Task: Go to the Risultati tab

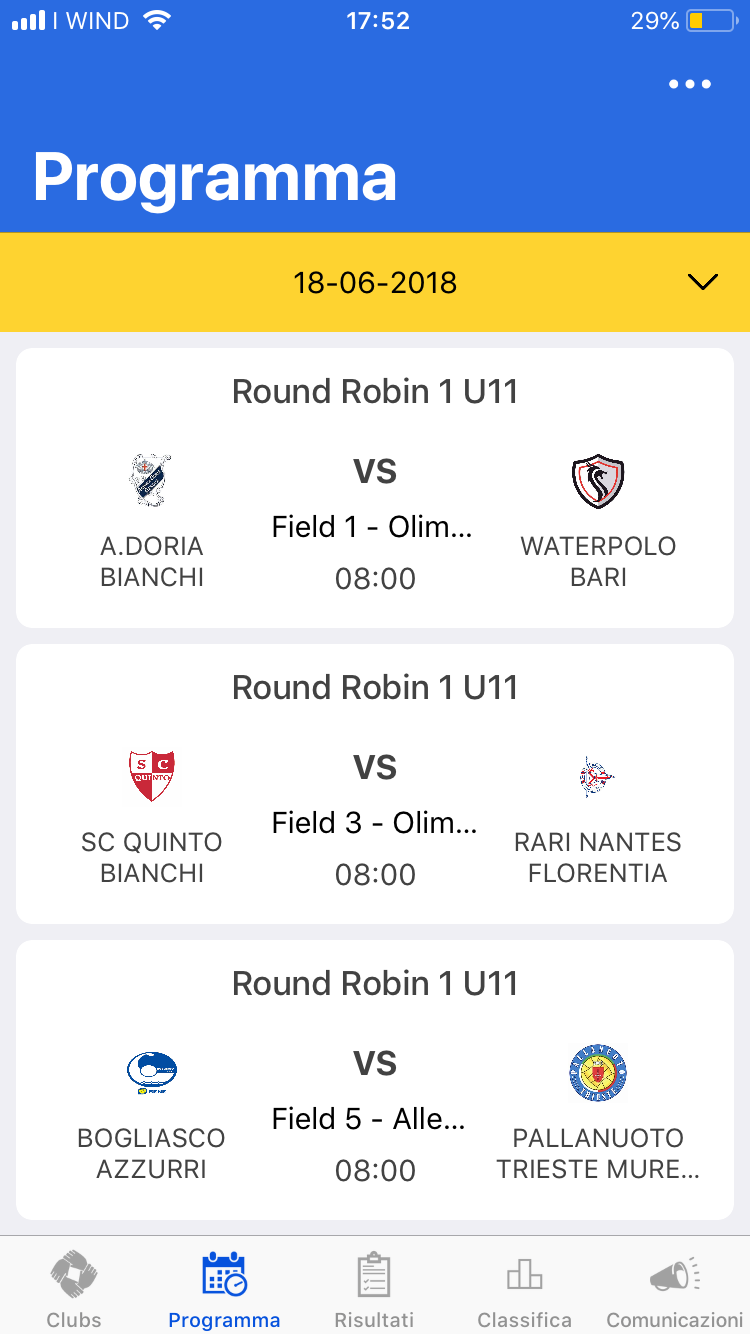Action: (374, 1288)
